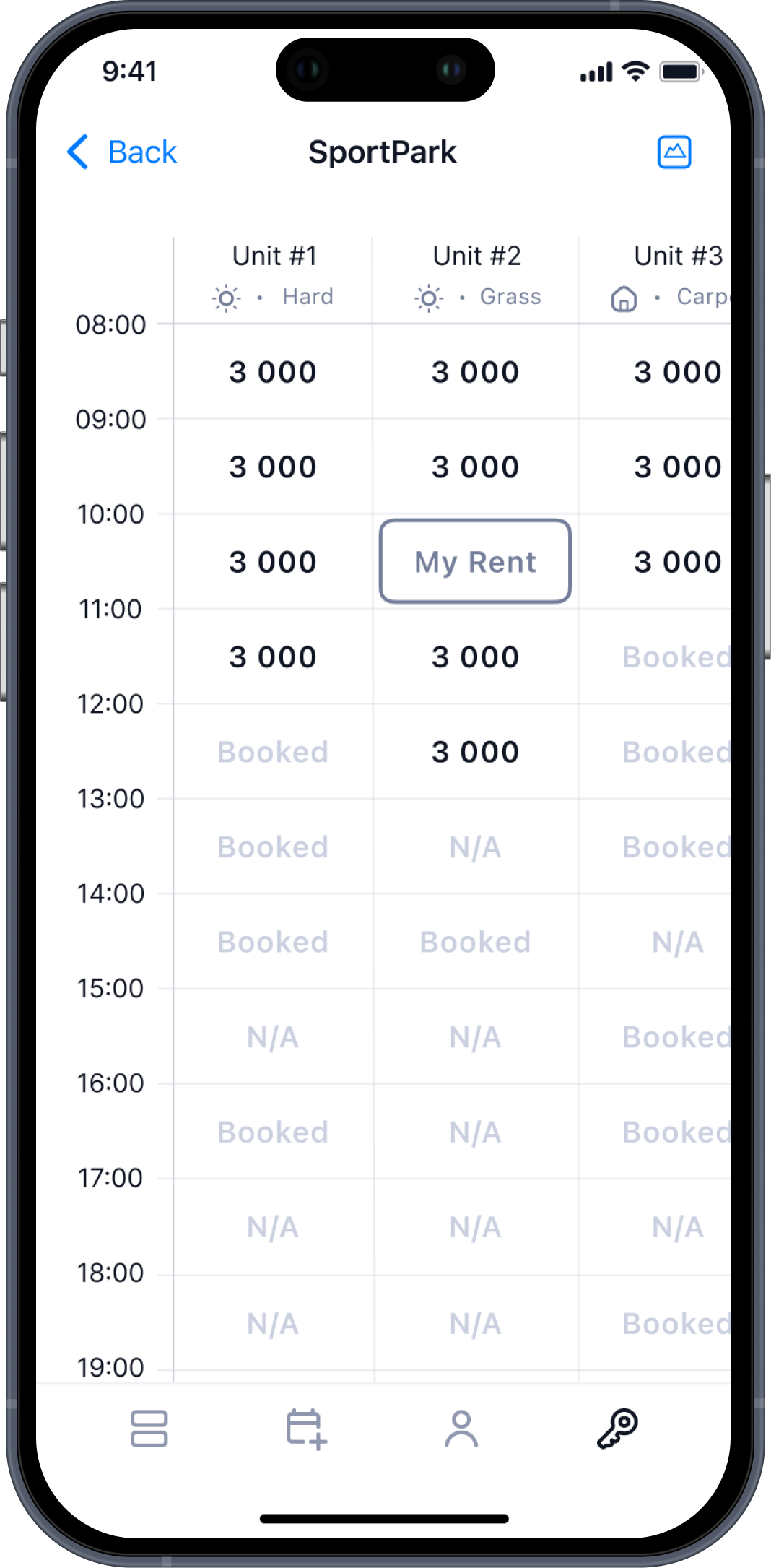Go back to the previous screen
Image resolution: width=771 pixels, height=1568 pixels.
[123, 152]
